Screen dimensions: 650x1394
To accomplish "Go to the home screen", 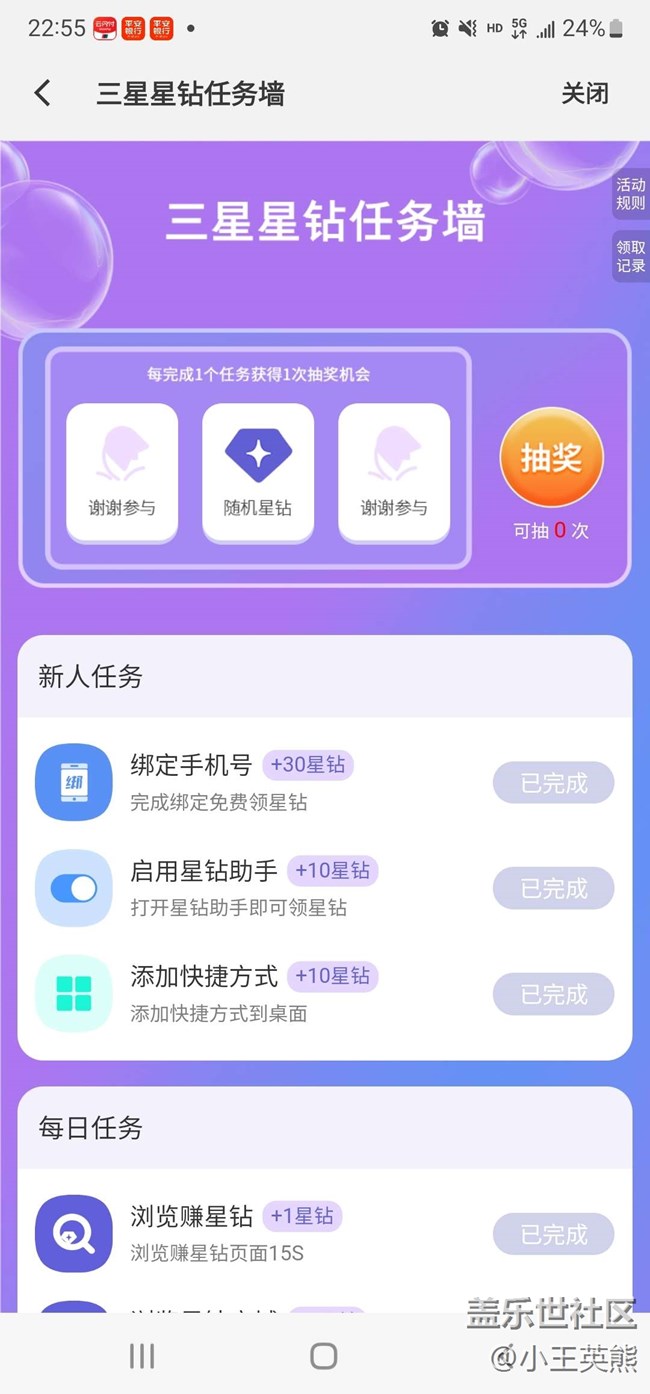I will 324,1356.
